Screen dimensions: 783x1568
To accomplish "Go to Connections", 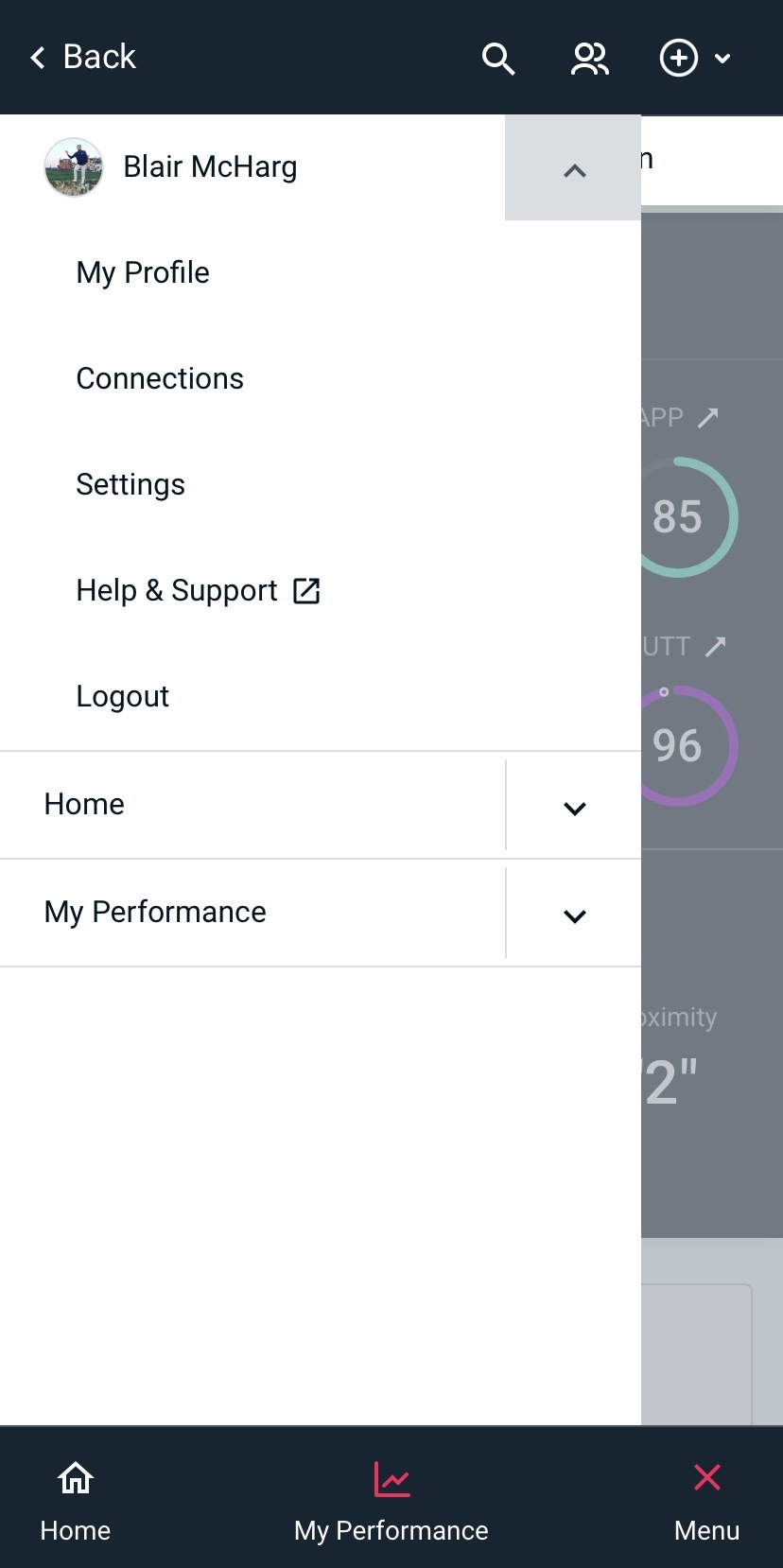I will point(160,378).
